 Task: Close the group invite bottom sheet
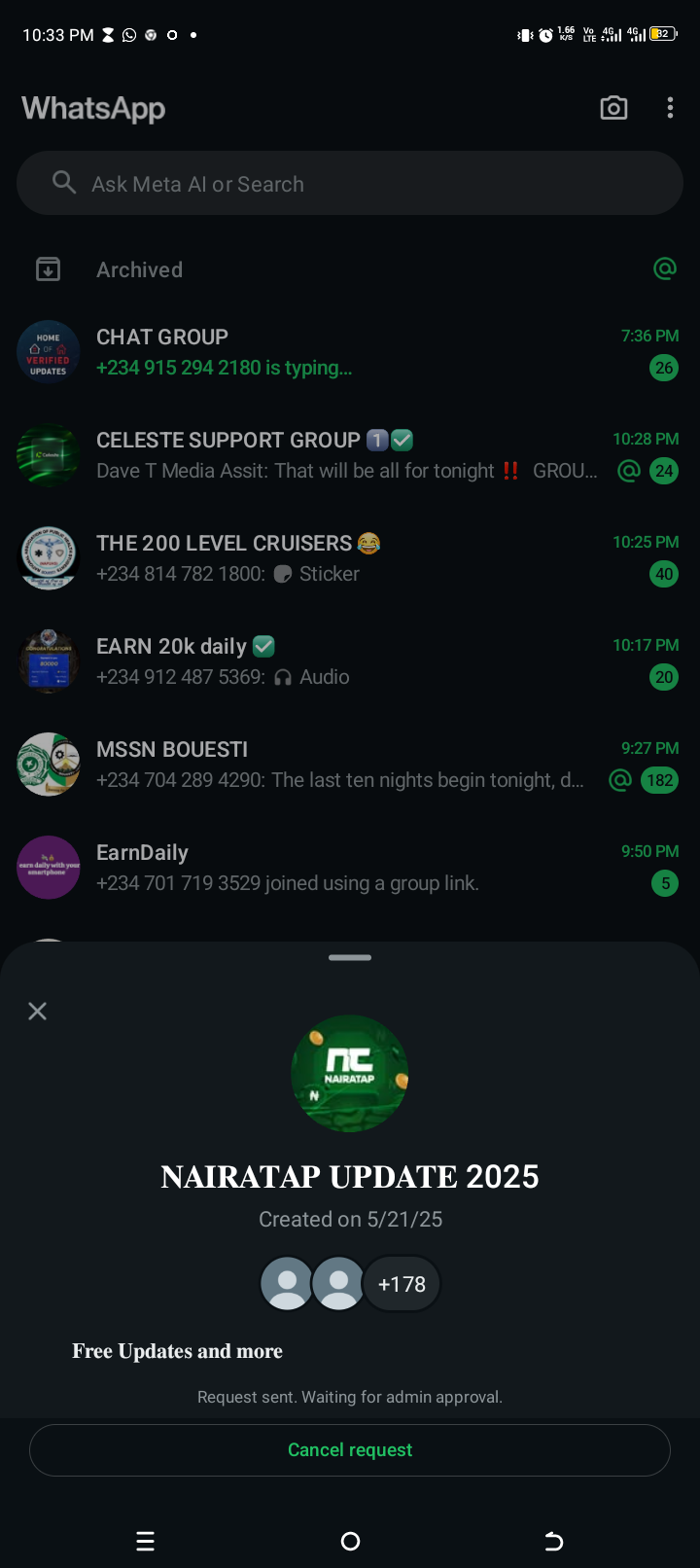pos(38,1012)
